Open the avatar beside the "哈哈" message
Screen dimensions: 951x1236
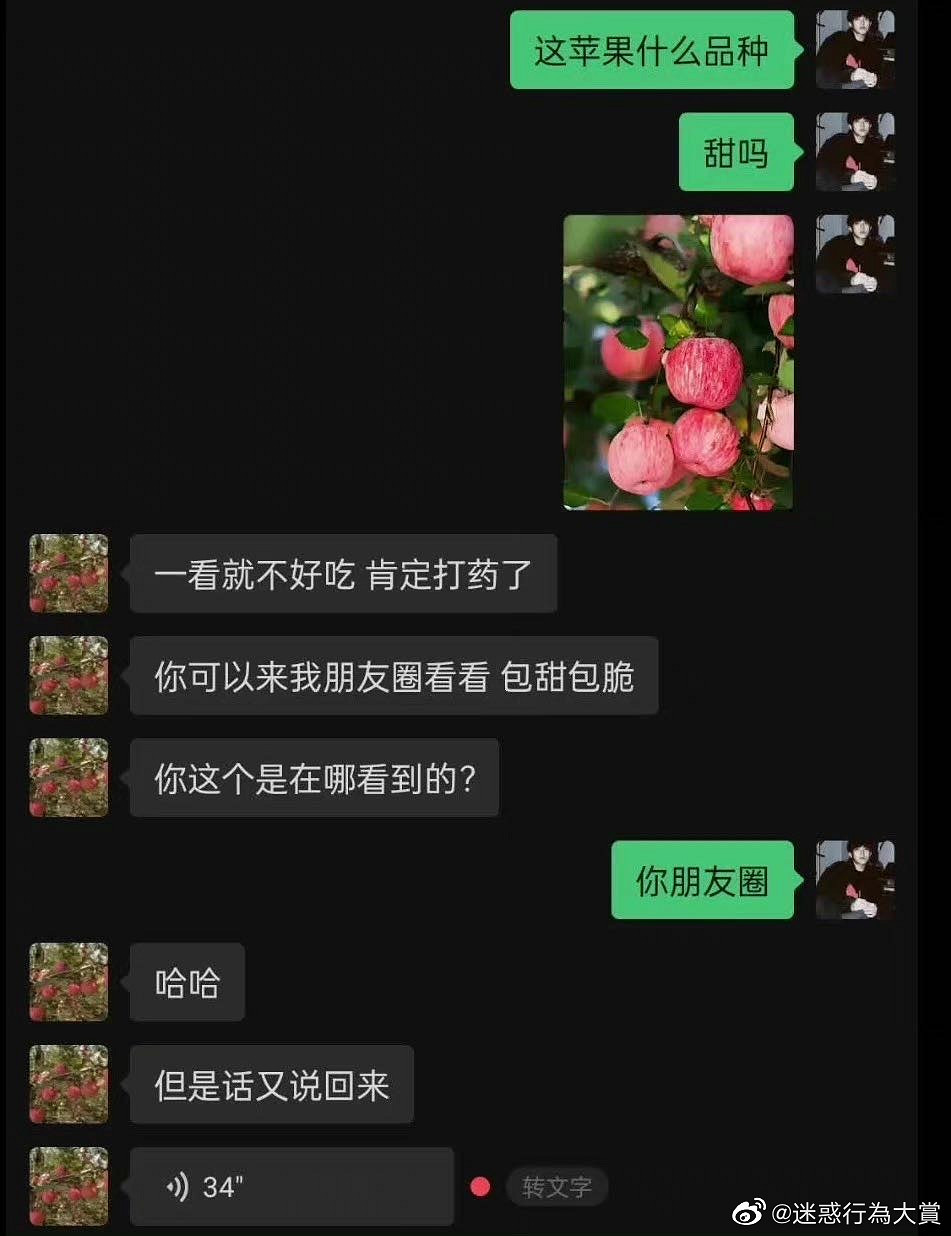69,982
